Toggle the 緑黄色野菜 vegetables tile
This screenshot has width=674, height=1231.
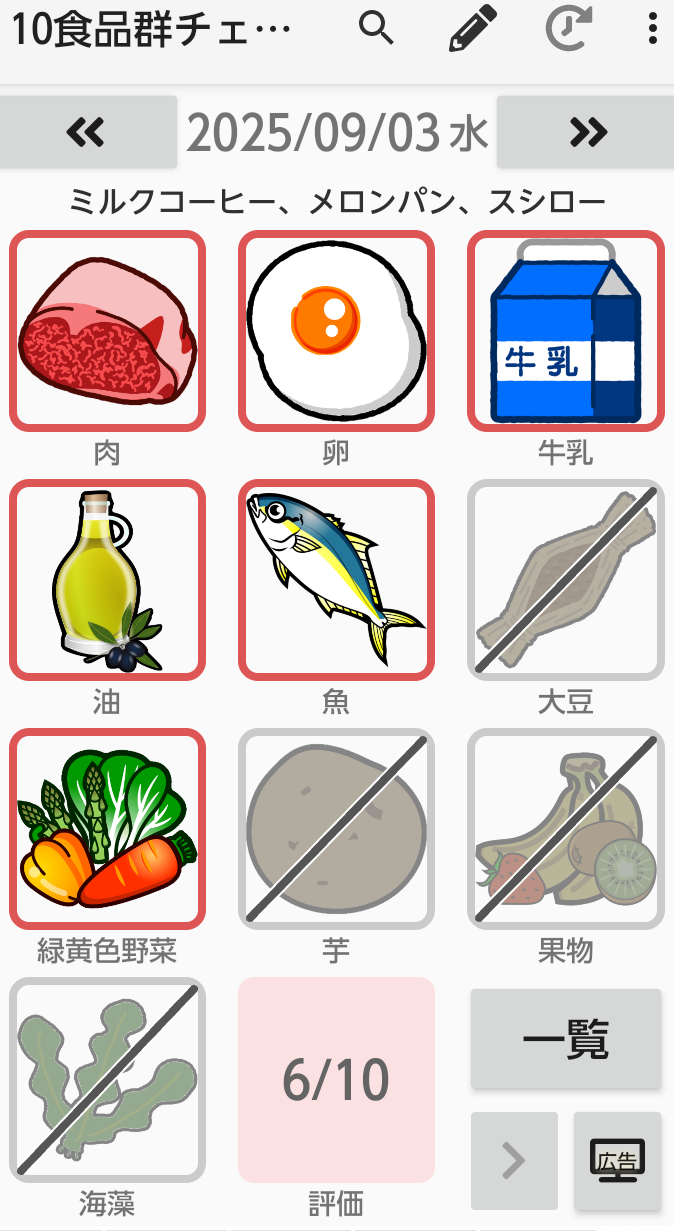pos(107,829)
